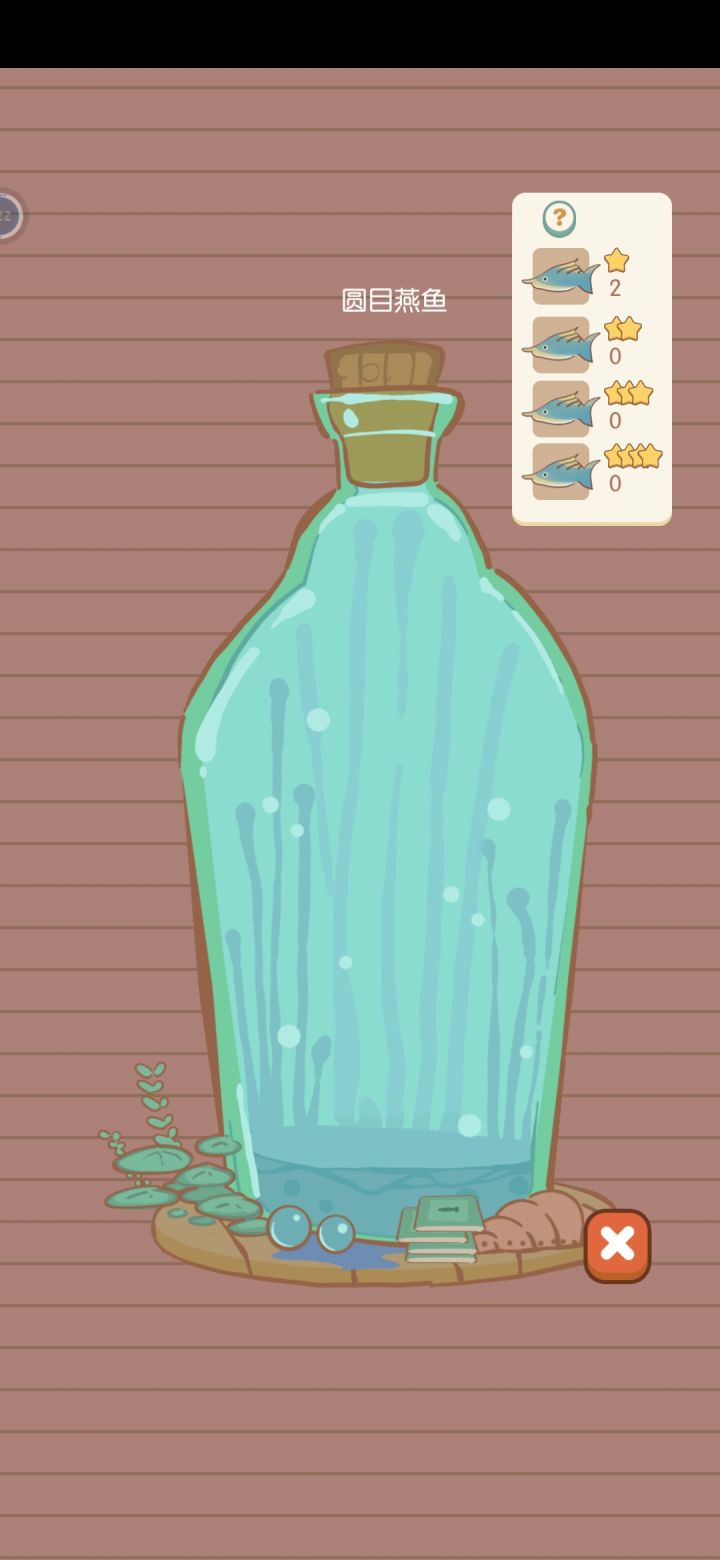
Task: Tap the count 2 under the one-star rating
Action: 616,290
